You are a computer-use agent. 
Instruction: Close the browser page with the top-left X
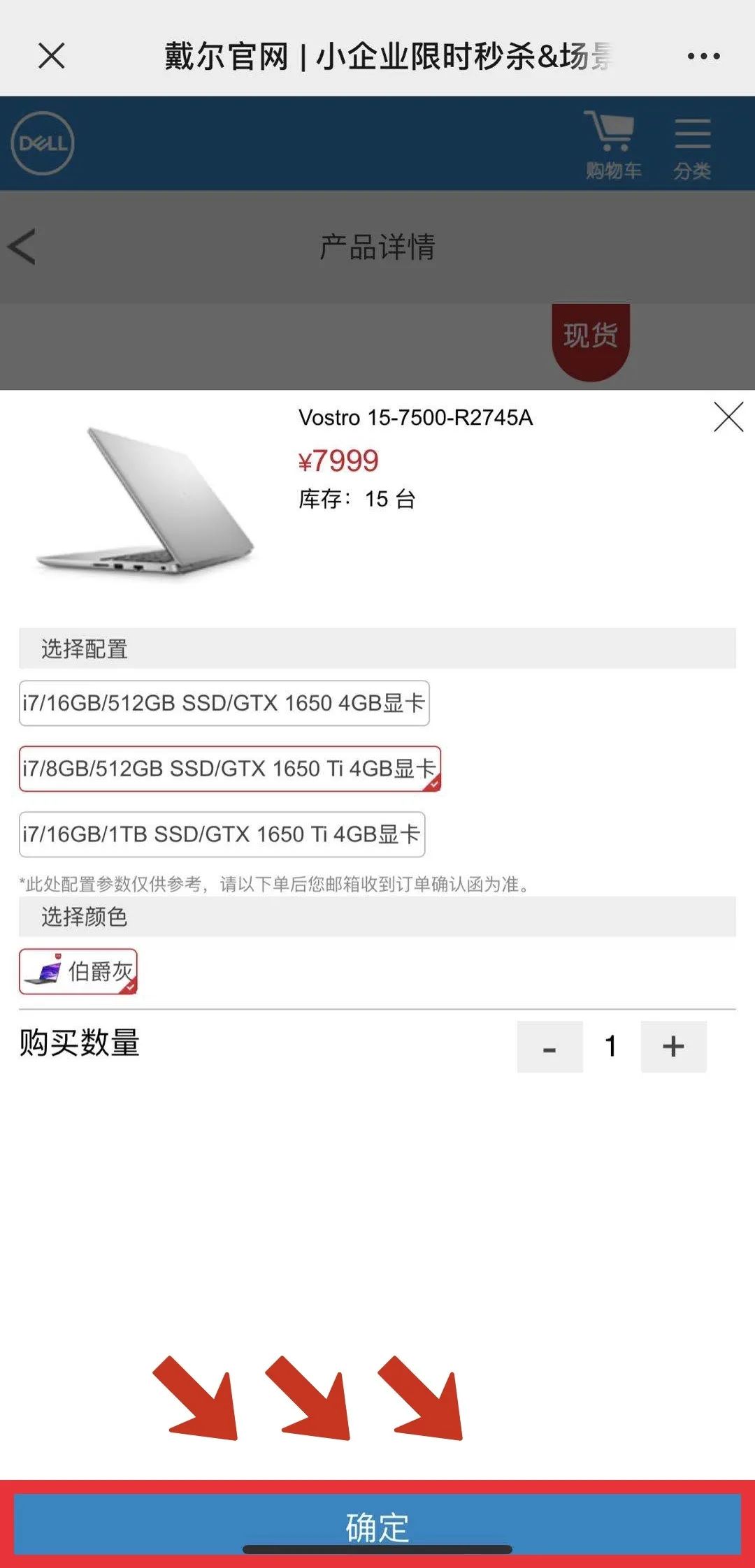pos(52,56)
